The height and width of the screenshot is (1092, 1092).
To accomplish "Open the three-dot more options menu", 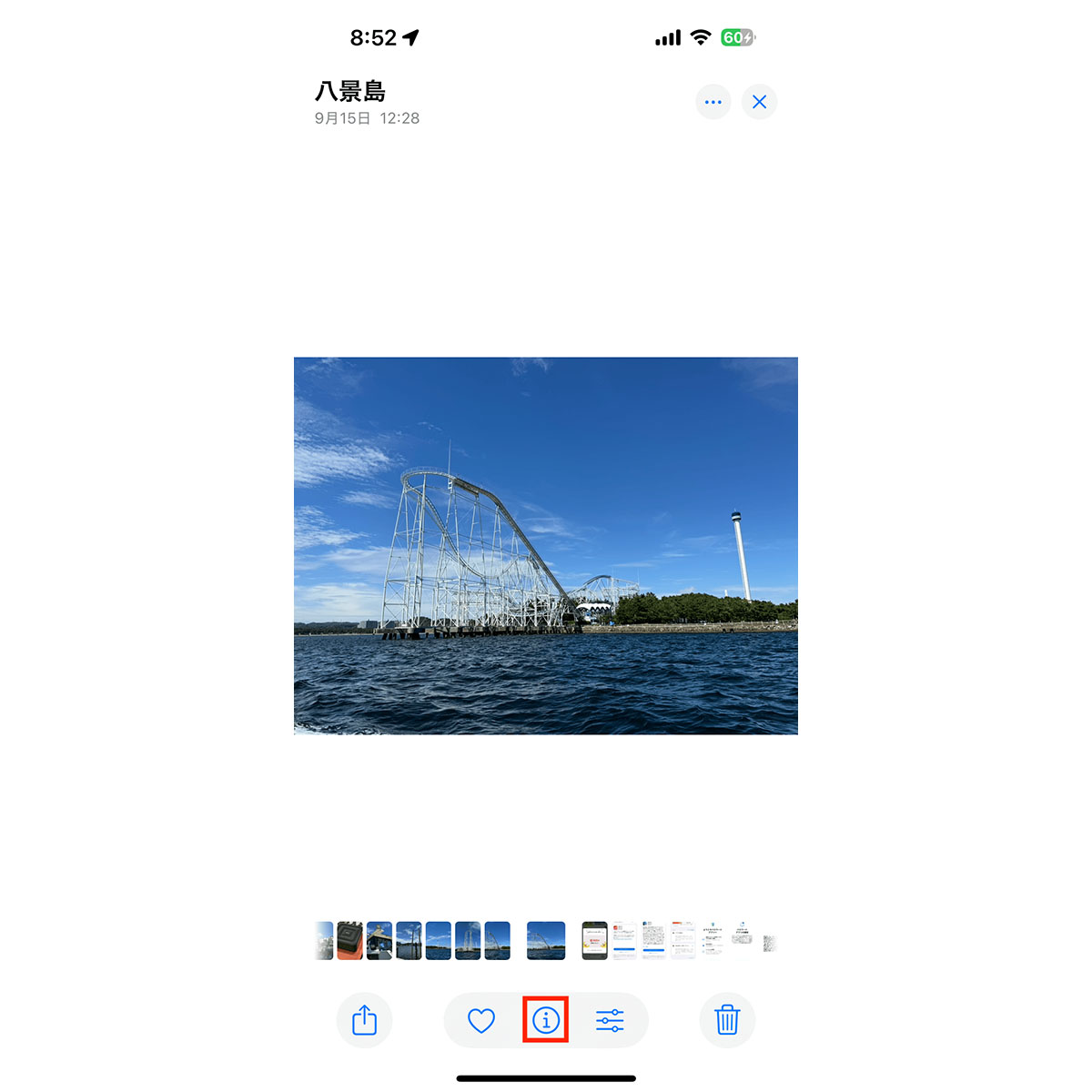I will pyautogui.click(x=713, y=102).
